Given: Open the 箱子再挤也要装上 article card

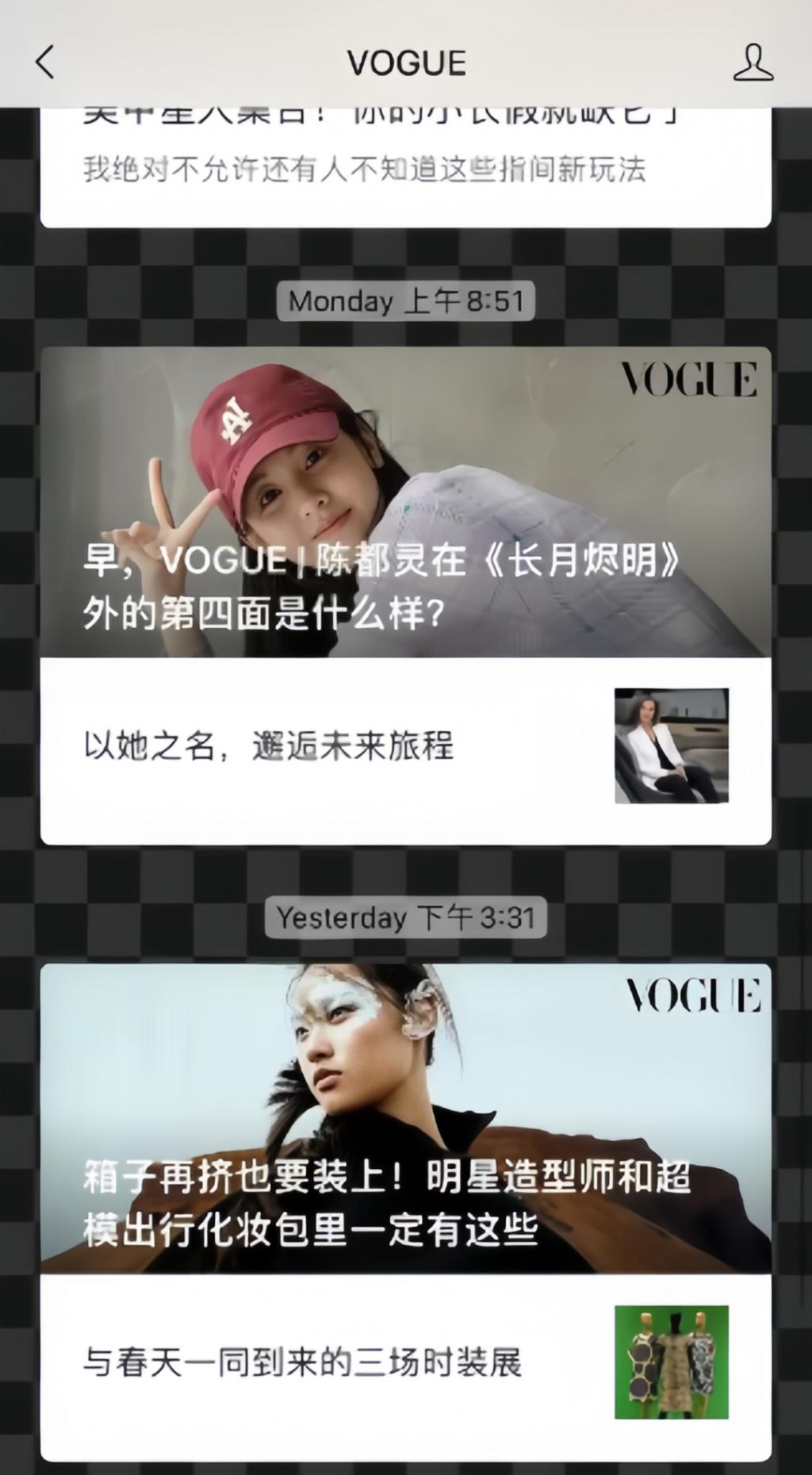Looking at the screenshot, I should click(x=405, y=1118).
